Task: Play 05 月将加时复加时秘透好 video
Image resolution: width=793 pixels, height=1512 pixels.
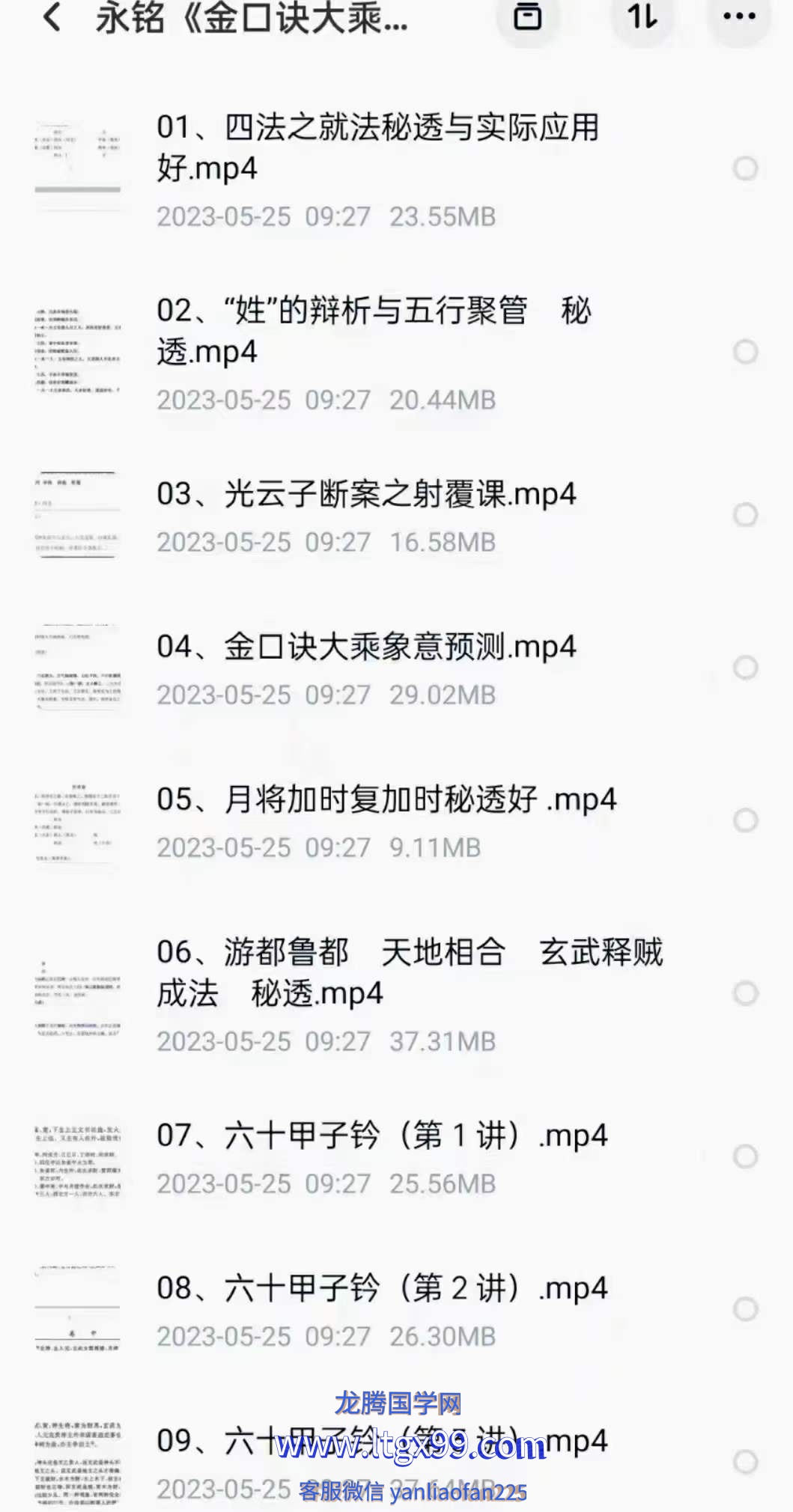Action: [386, 800]
